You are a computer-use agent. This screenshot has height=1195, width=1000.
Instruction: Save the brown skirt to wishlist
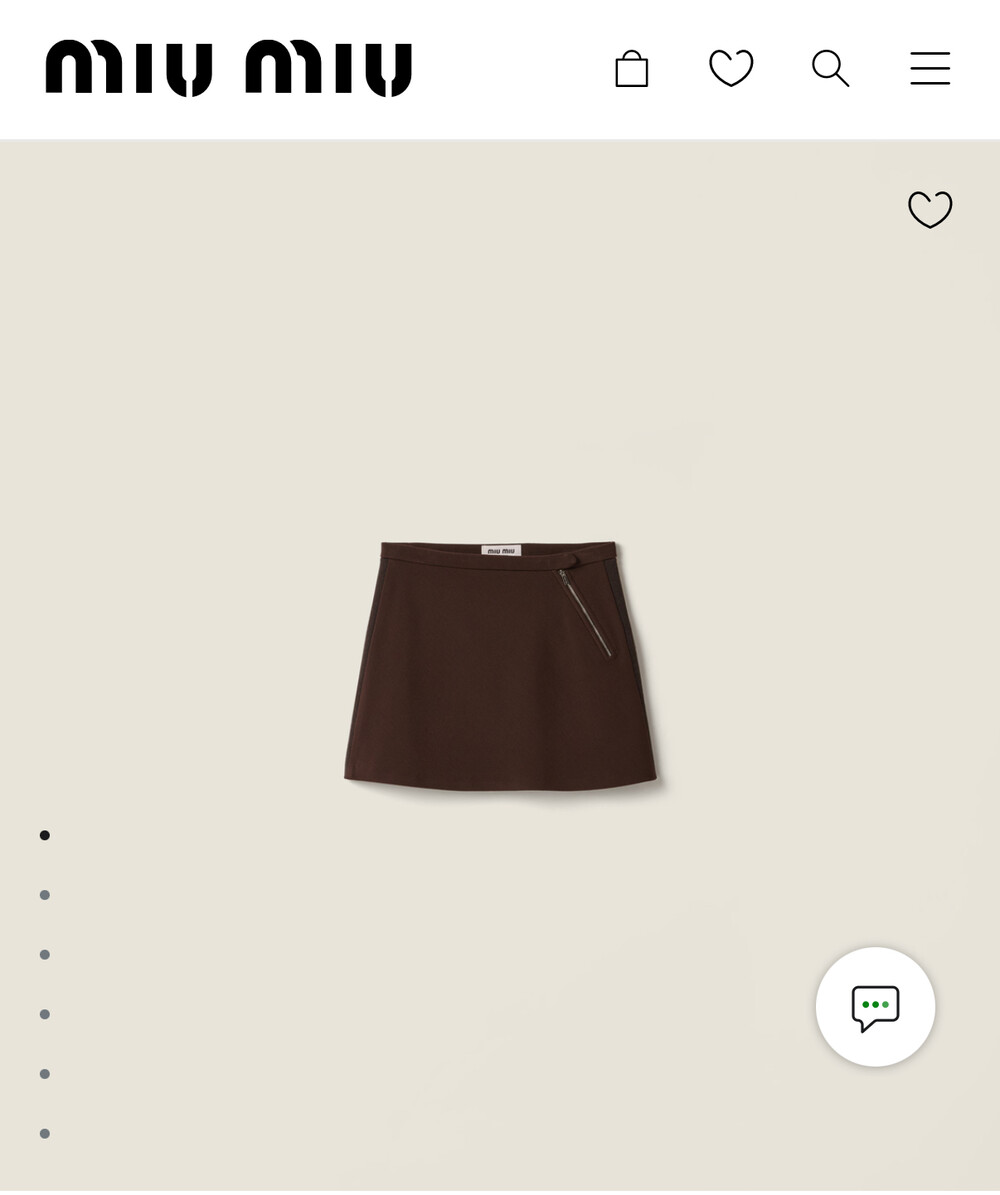tap(930, 209)
